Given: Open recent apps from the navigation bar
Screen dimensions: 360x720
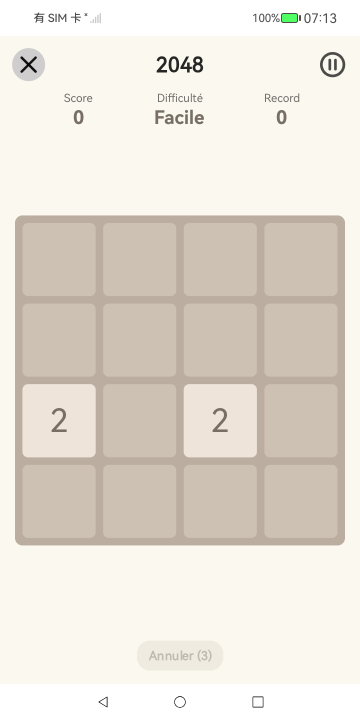Looking at the screenshot, I should pos(258,702).
